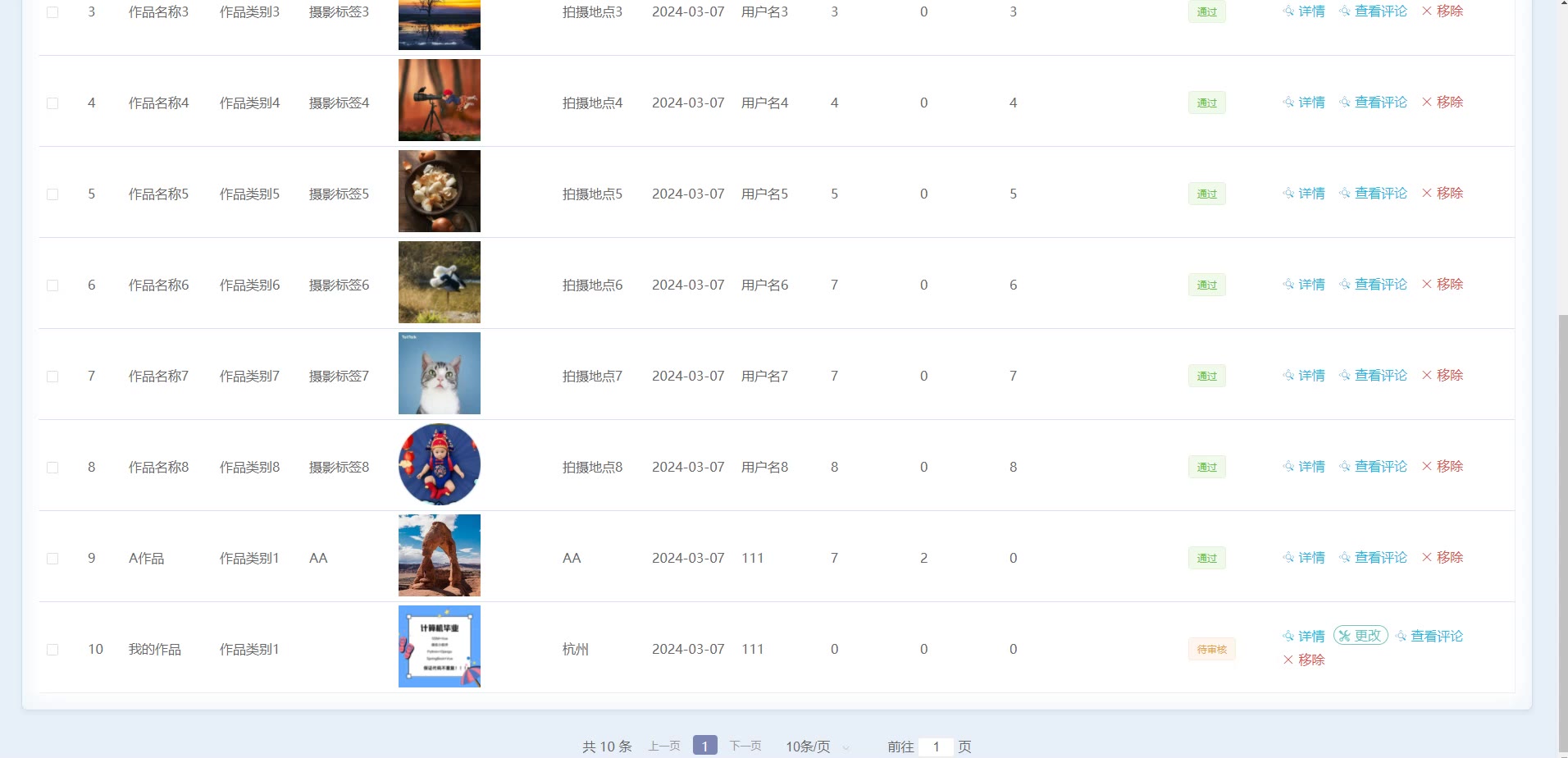Tick the checkbox for row 10 我的作品
This screenshot has width=1568, height=758.
point(52,650)
